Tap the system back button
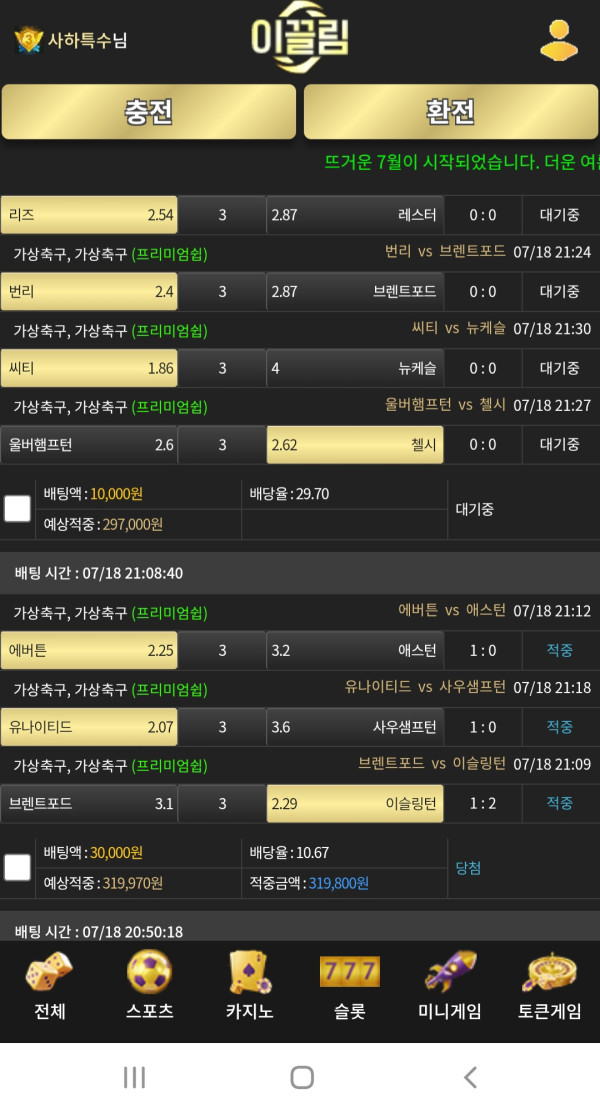 (x=470, y=1077)
